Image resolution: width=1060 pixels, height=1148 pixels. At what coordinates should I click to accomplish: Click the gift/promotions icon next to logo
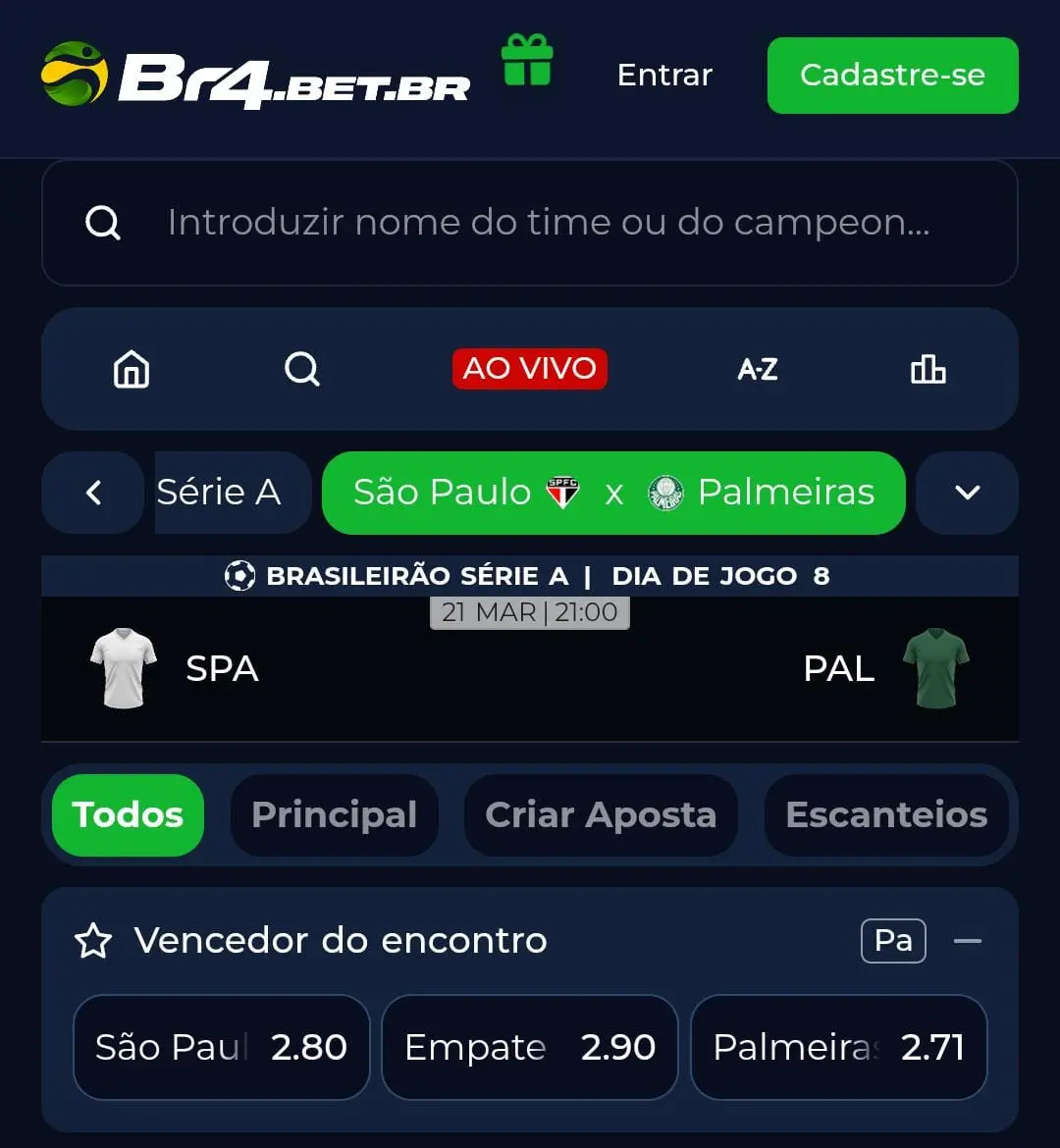pyautogui.click(x=527, y=61)
